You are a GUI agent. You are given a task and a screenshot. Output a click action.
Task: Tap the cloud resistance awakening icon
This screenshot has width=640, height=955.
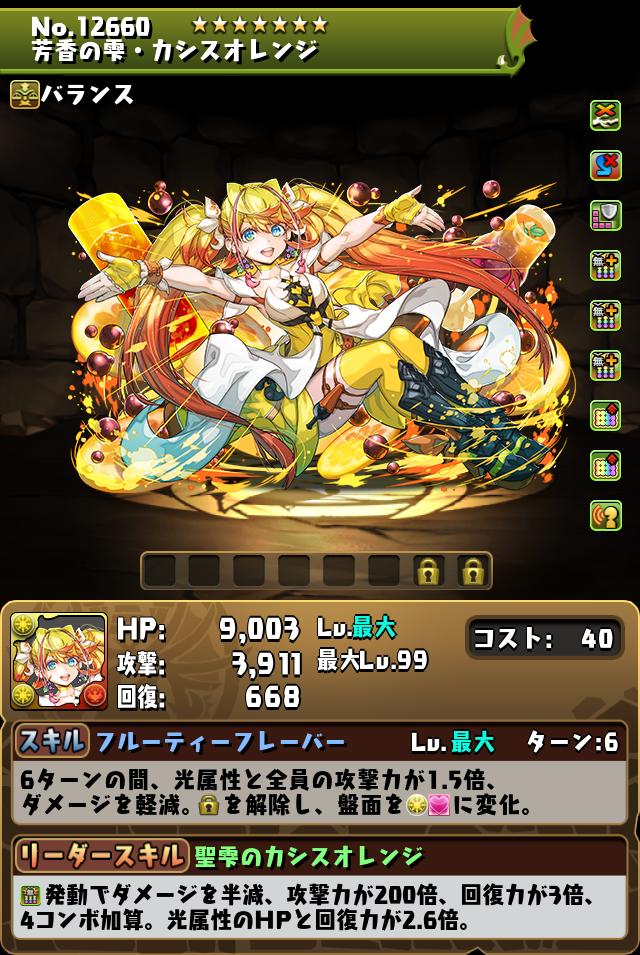[x=605, y=114]
